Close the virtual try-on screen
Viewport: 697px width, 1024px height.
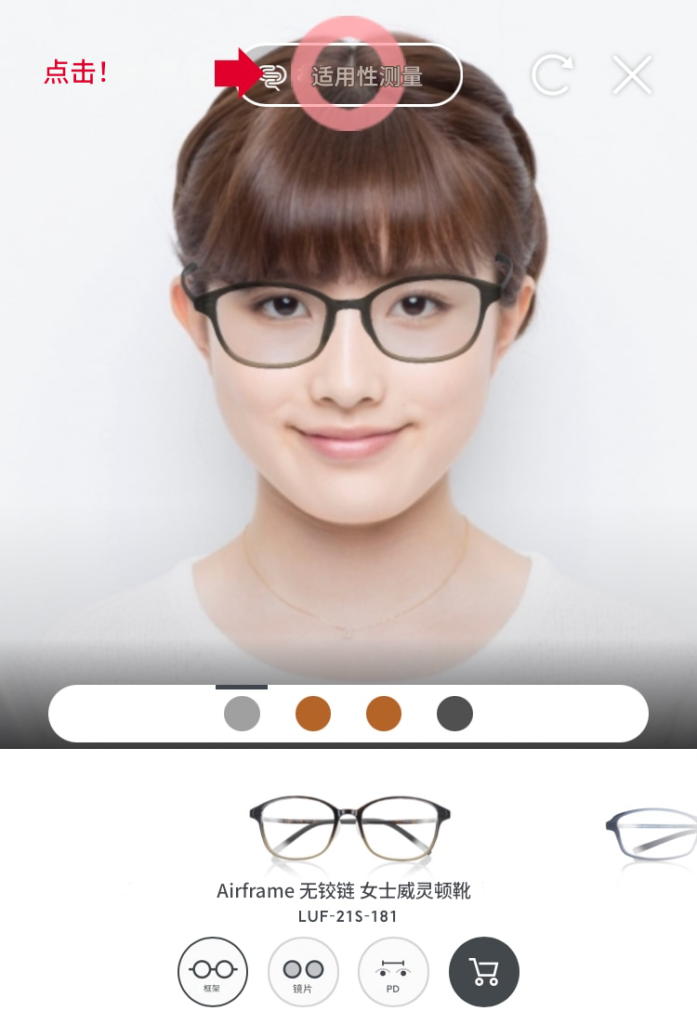click(x=632, y=76)
